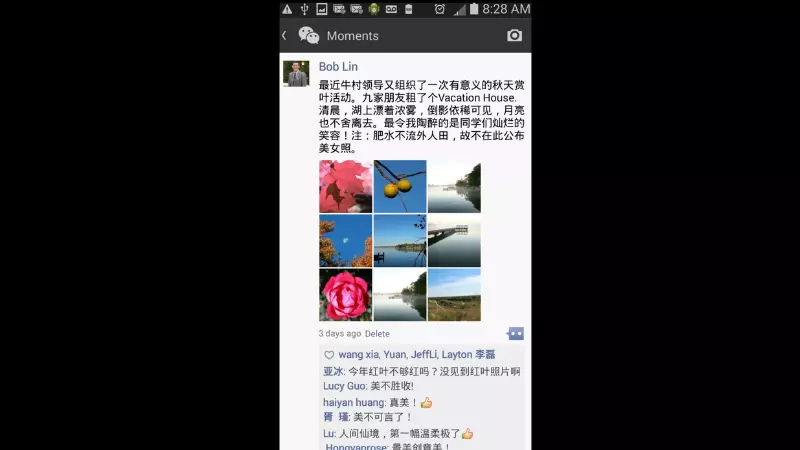Open Bob Lin's profile picture

point(296,74)
